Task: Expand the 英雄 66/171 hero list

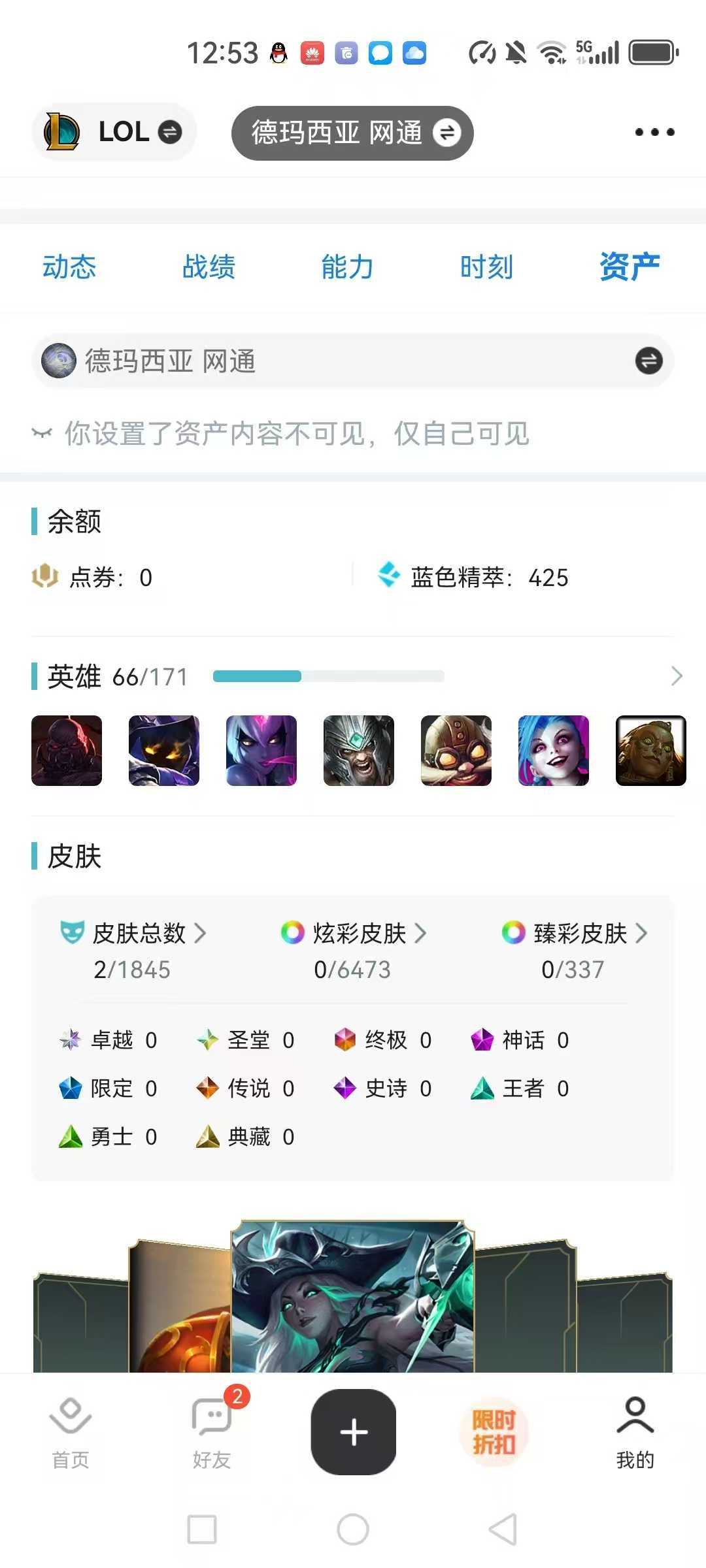Action: pos(676,676)
